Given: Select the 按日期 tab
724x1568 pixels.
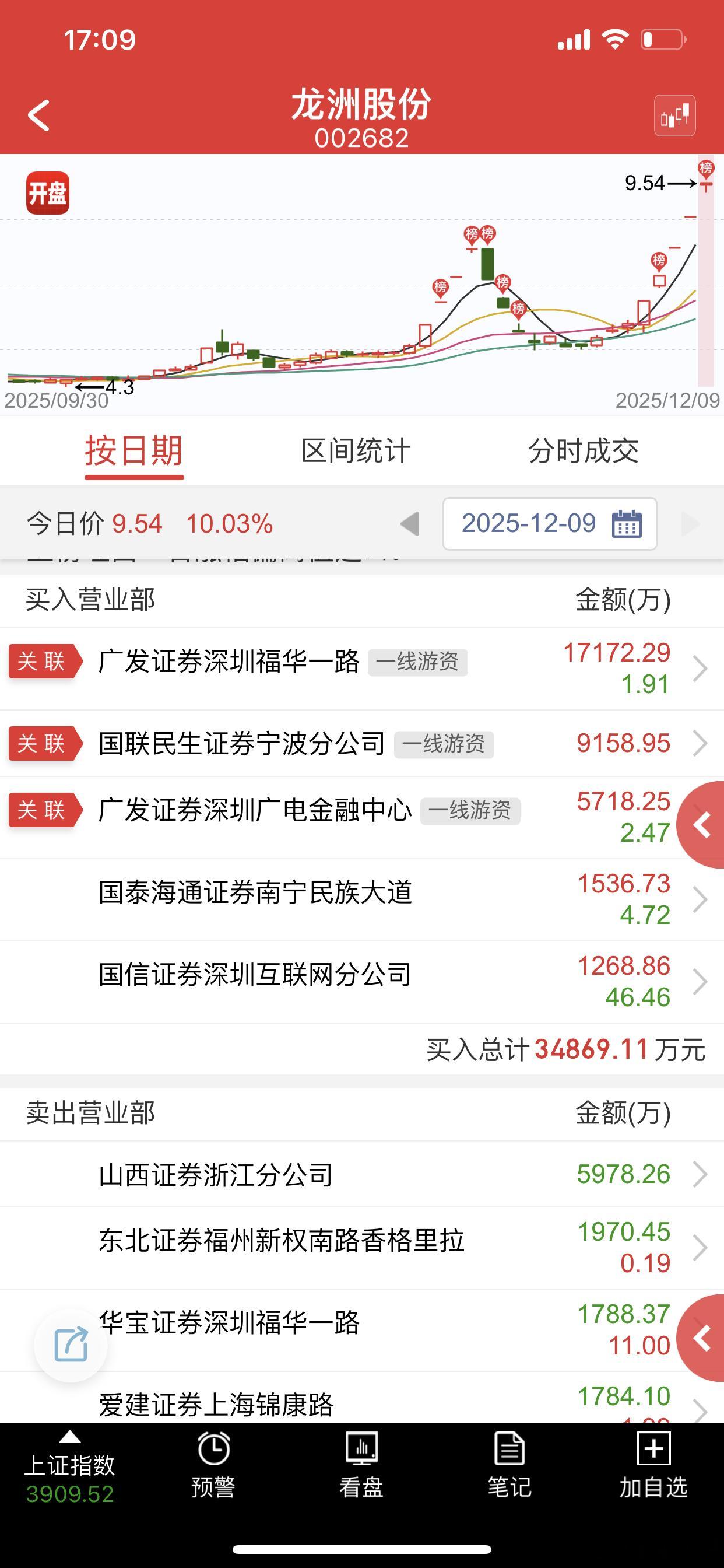Looking at the screenshot, I should [135, 451].
